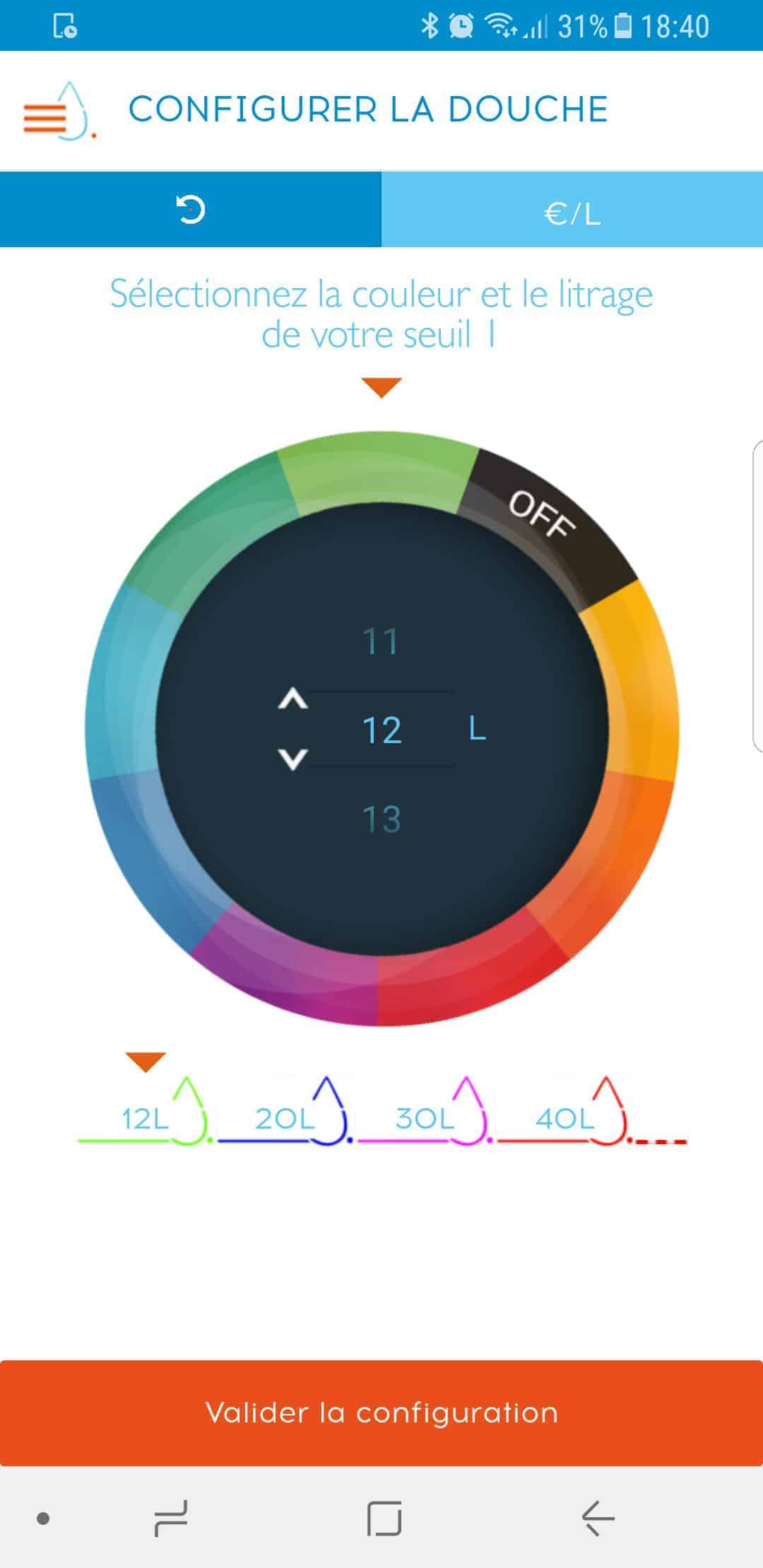
Task: Go back using system back arrow
Action: 598,1518
